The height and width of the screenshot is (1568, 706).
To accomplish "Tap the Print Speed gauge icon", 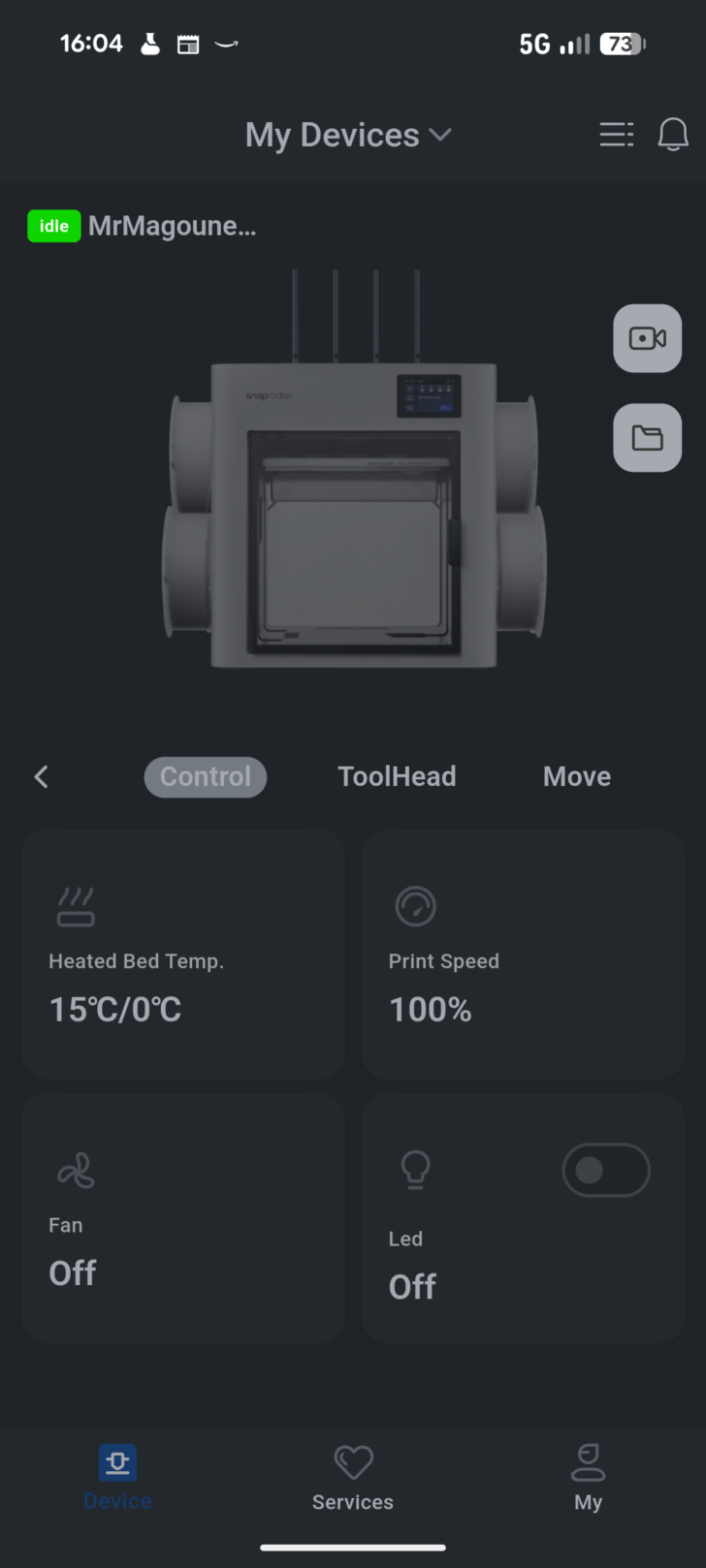I will pos(415,907).
